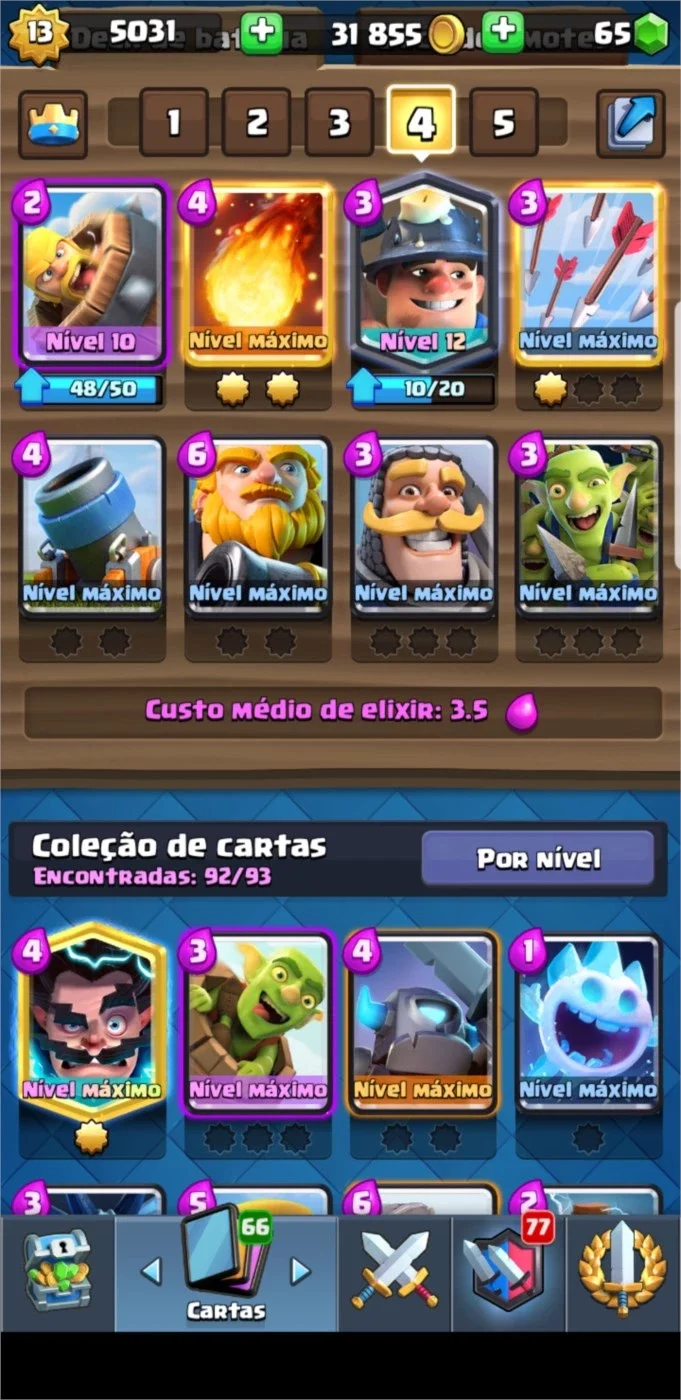The width and height of the screenshot is (681, 1400).
Task: Share or copy the current deck
Action: click(x=630, y=124)
